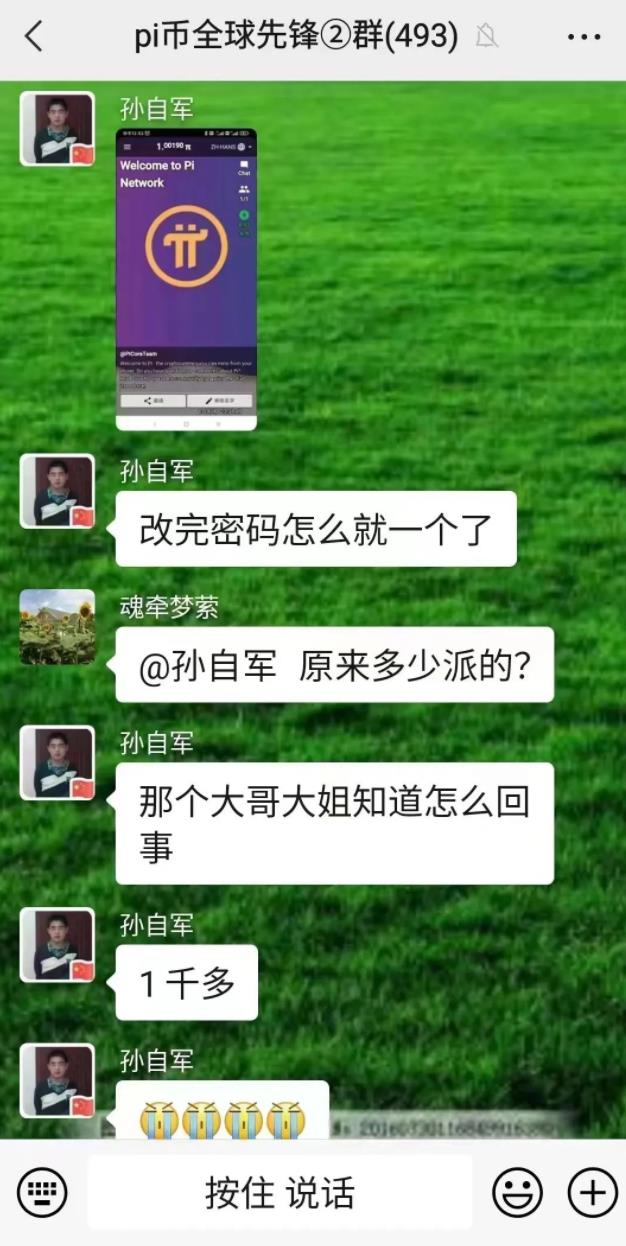Screen dimensions: 626x1246
Task: Open 孙自军's avatar above the Pi screenshot
Action: (58, 129)
